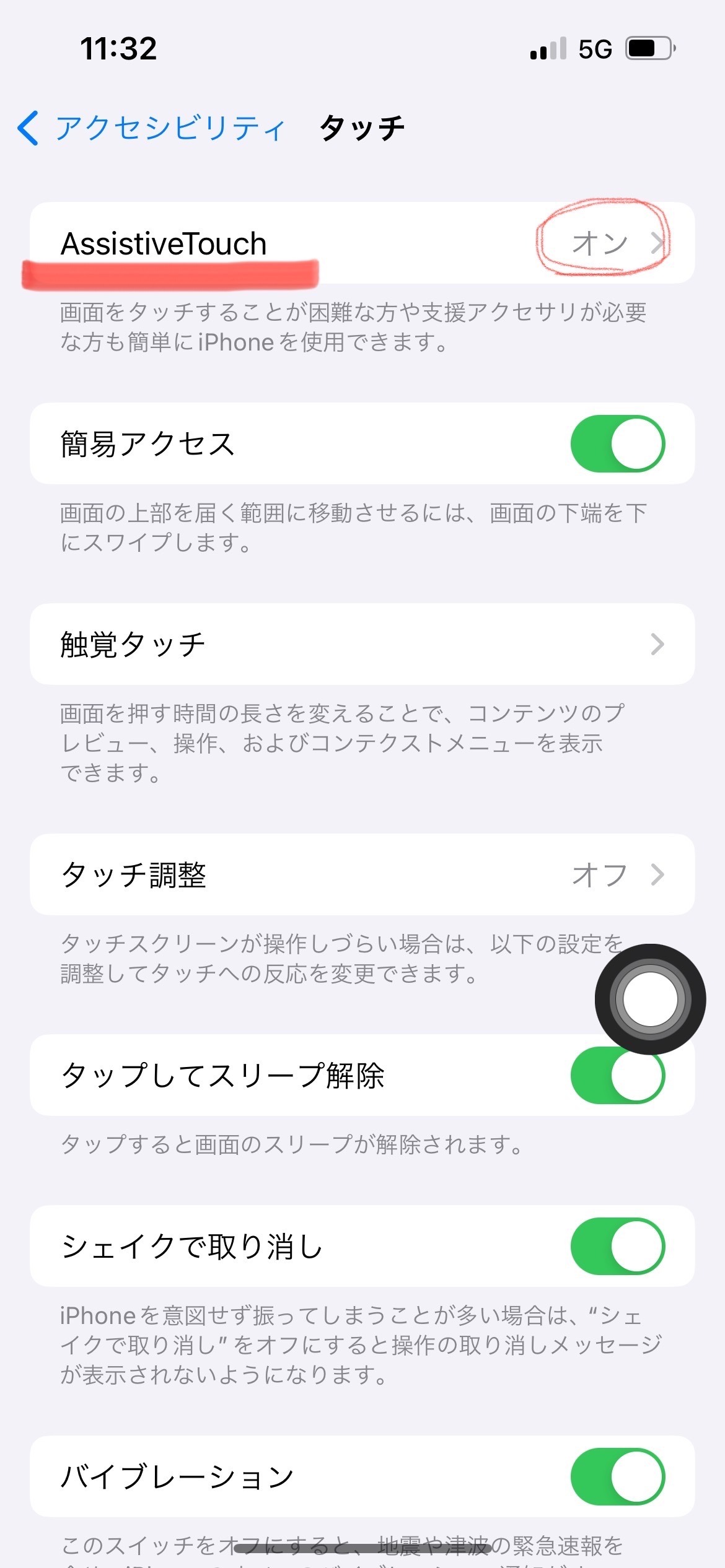Turn off the 簡易アクセス switch
Viewport: 725px width, 1568px height.
617,444
